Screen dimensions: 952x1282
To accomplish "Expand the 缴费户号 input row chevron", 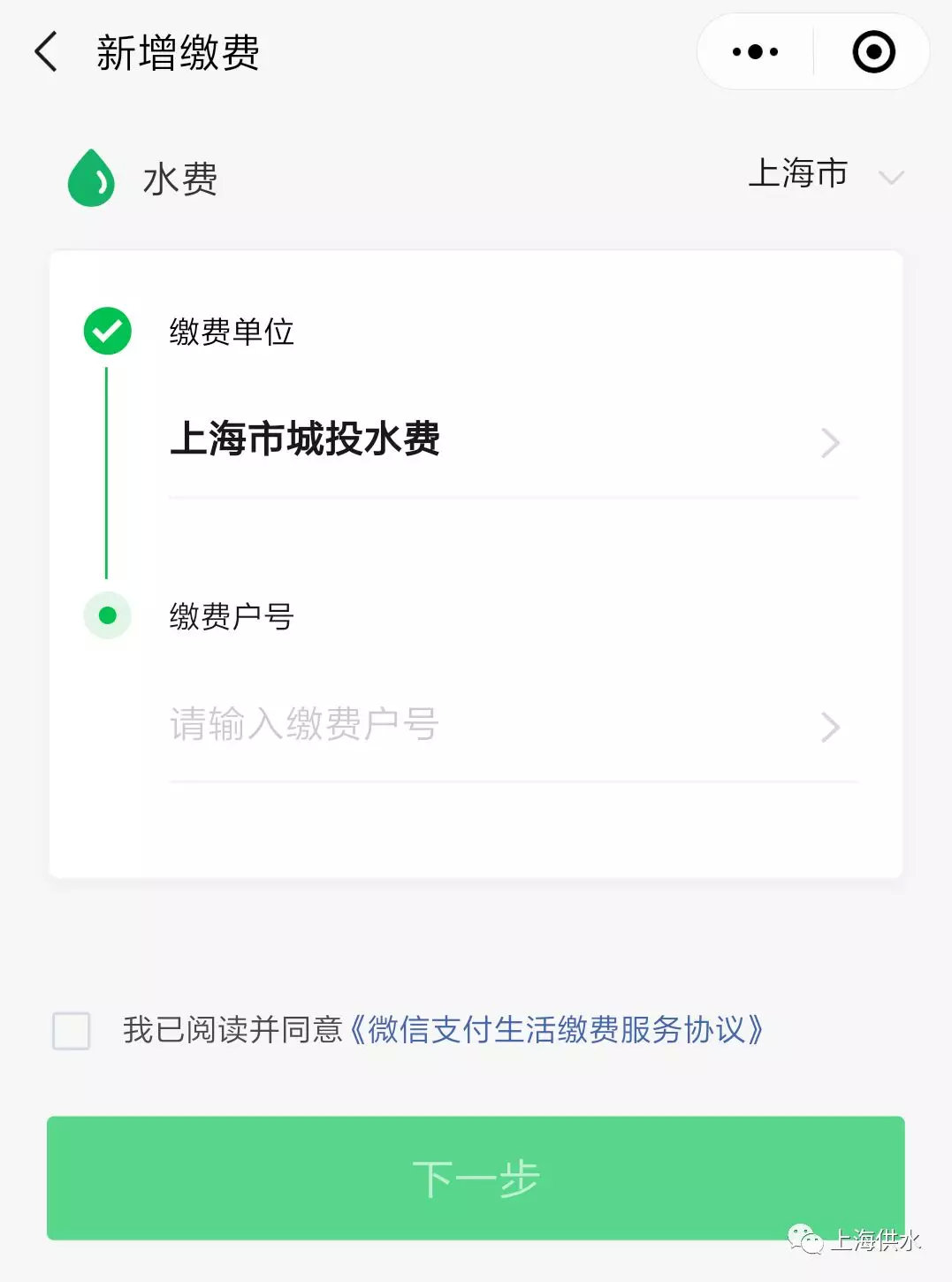I will click(x=829, y=727).
